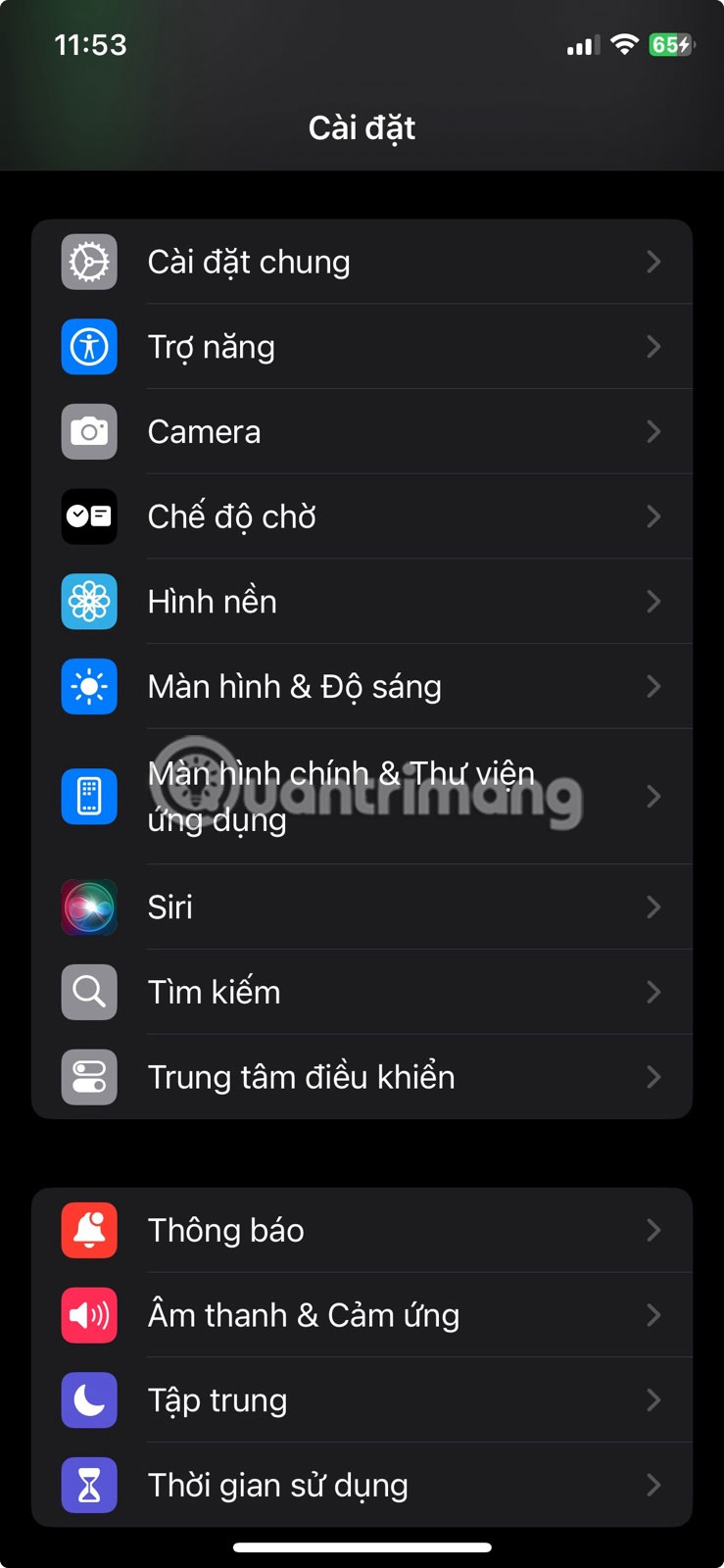Image resolution: width=724 pixels, height=1568 pixels.
Task: Select the Màn hình & Độ sáng brightness icon
Action: [x=88, y=686]
